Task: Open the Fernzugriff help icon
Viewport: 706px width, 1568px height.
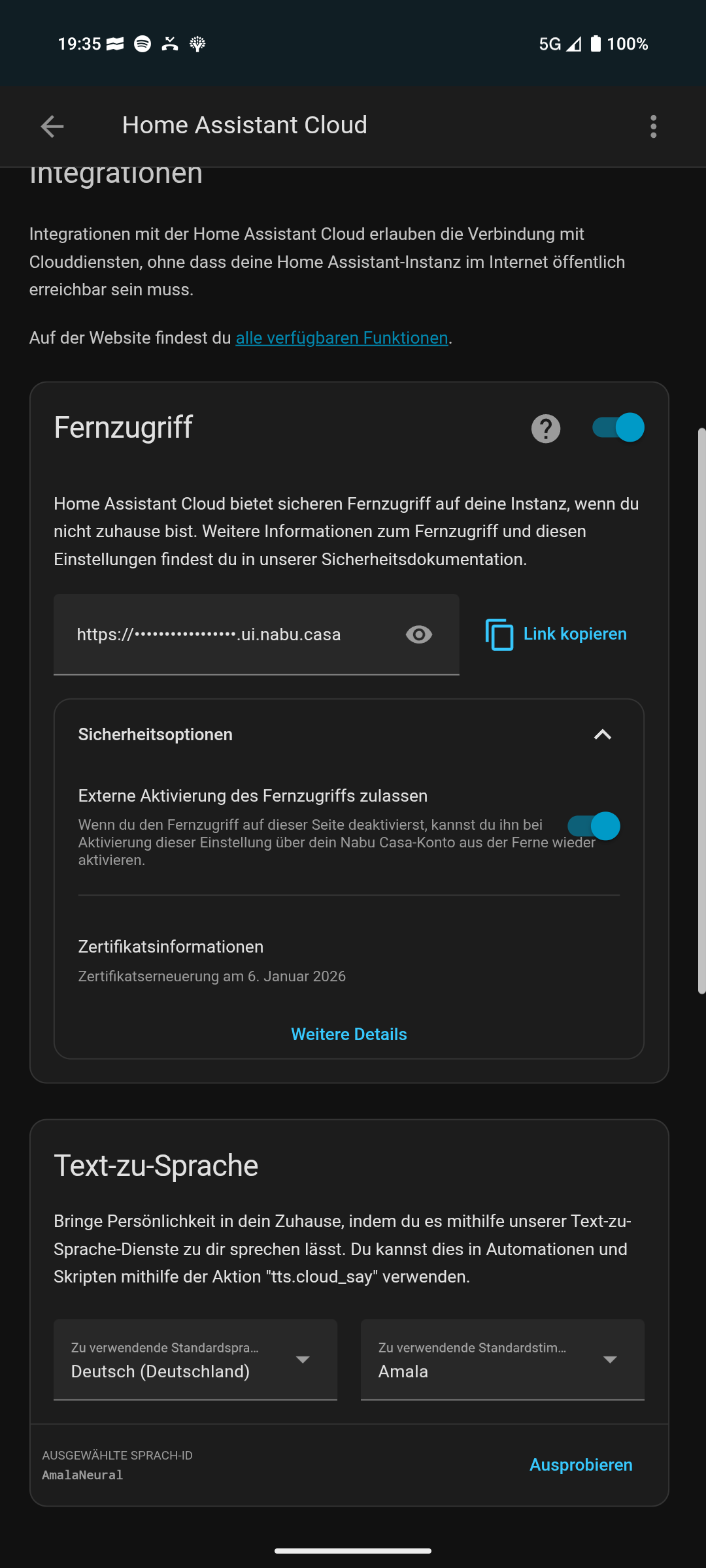Action: pyautogui.click(x=546, y=429)
